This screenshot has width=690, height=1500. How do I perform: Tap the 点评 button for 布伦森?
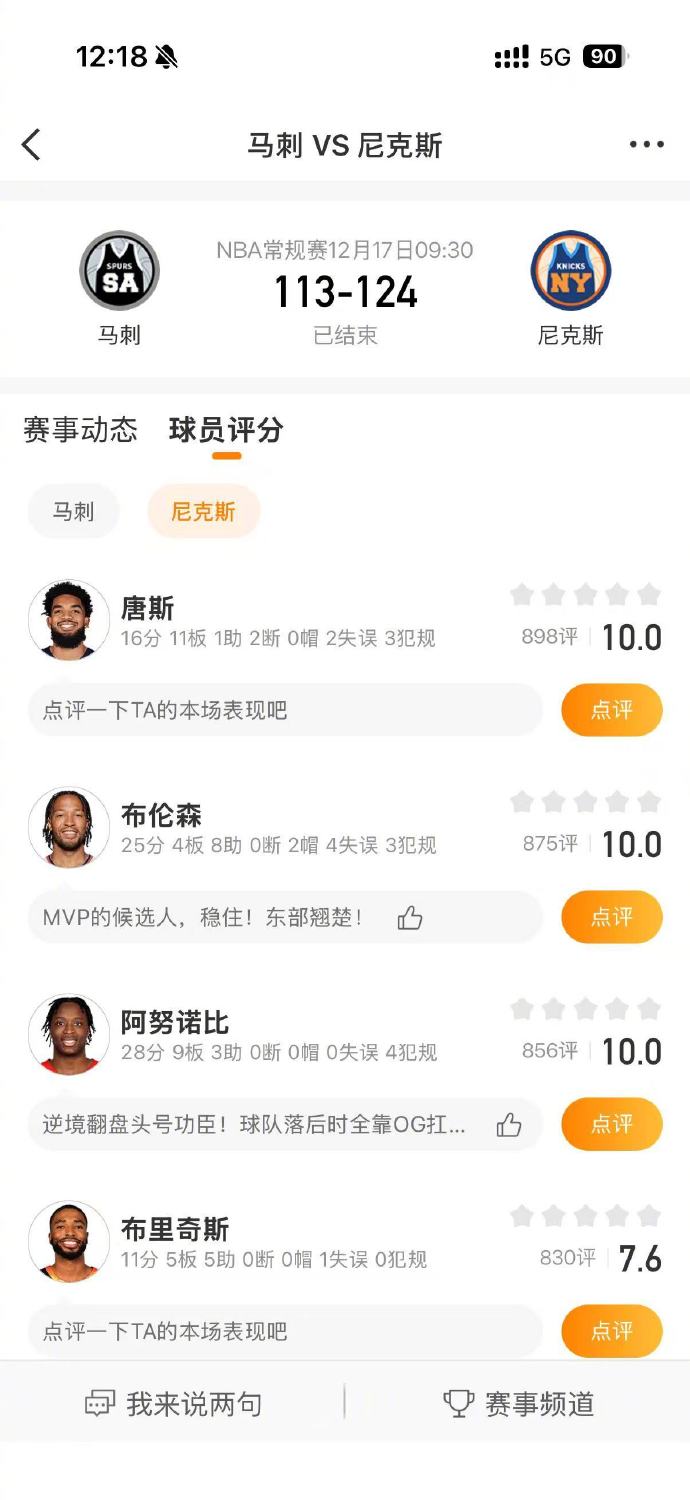pos(611,917)
